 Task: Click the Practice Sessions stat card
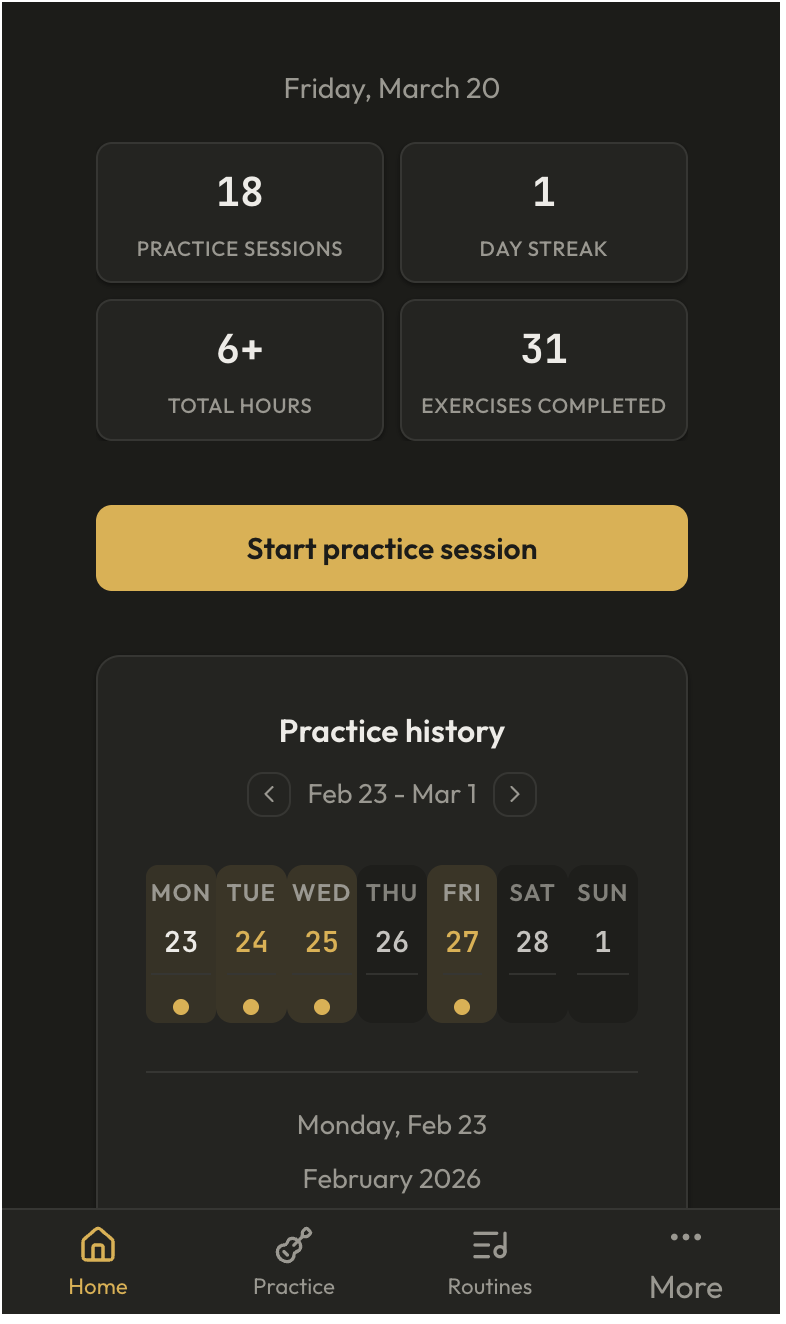pos(239,212)
